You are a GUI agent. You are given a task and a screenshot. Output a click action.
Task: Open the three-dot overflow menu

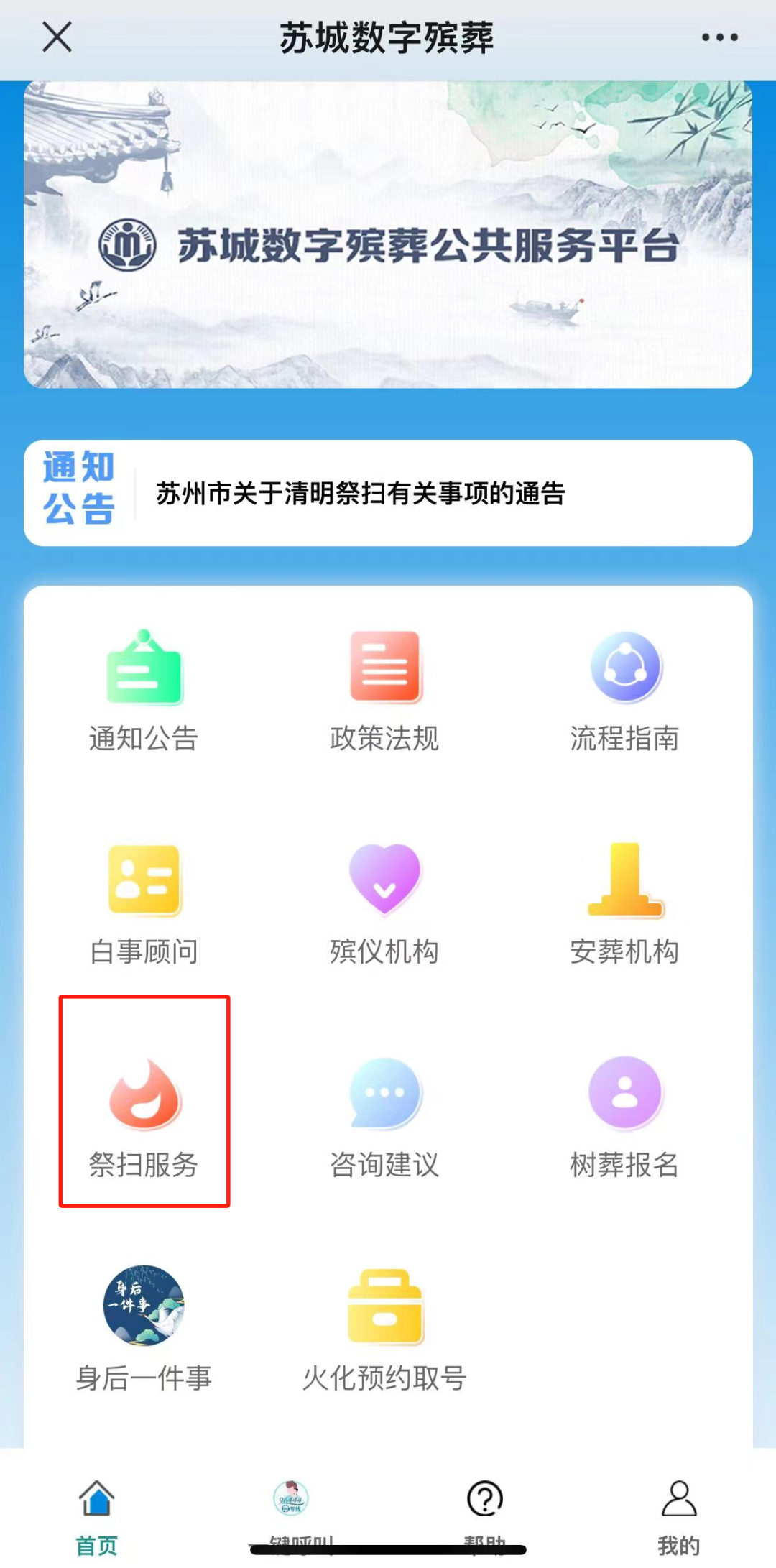click(719, 37)
